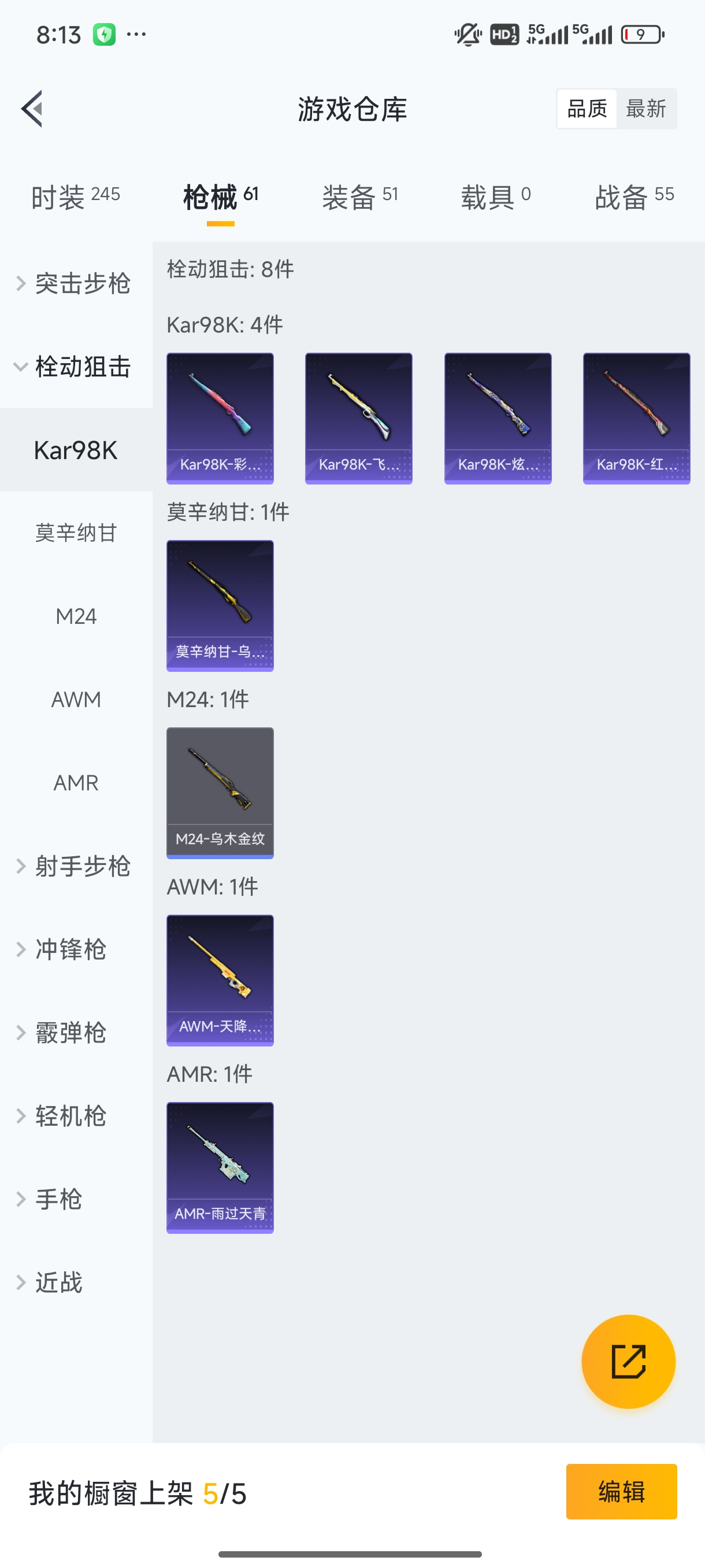Viewport: 705px width, 1568px height.
Task: Open the Kar98K-彩 skin card
Action: tap(220, 418)
